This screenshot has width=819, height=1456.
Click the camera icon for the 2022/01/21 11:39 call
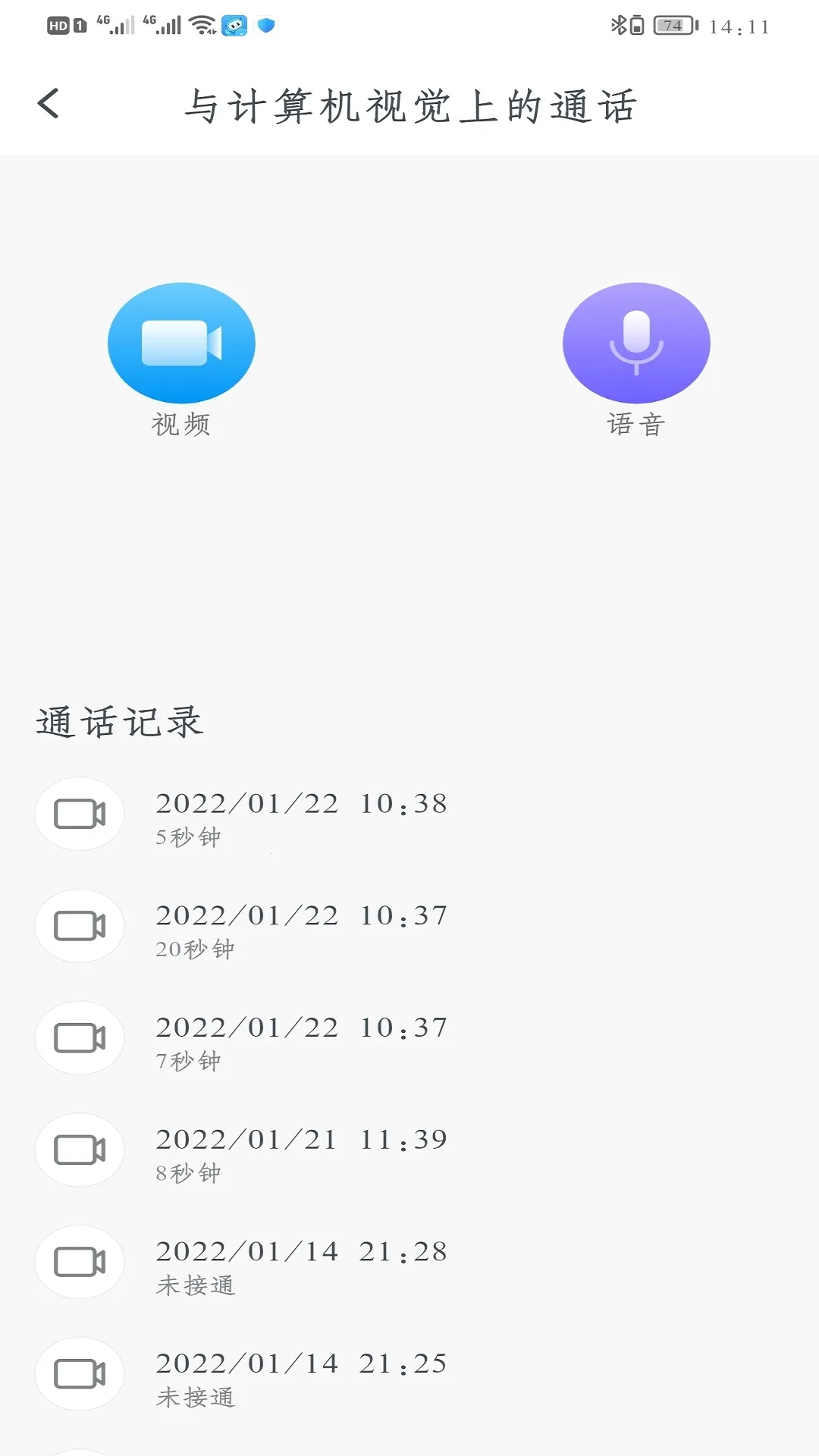coord(80,1150)
